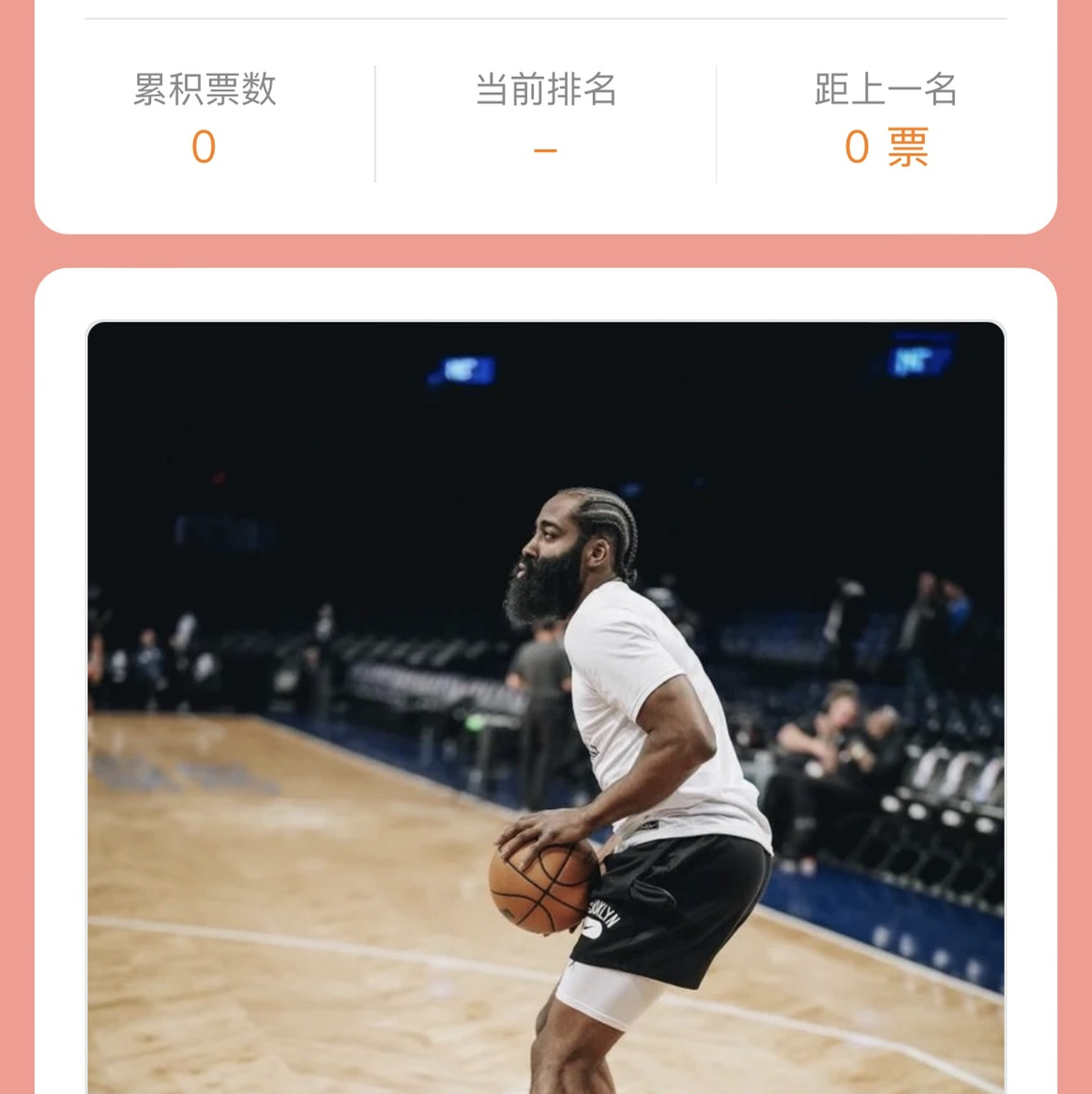The height and width of the screenshot is (1094, 1092).
Task: Open the basketball player photo
Action: click(546, 707)
